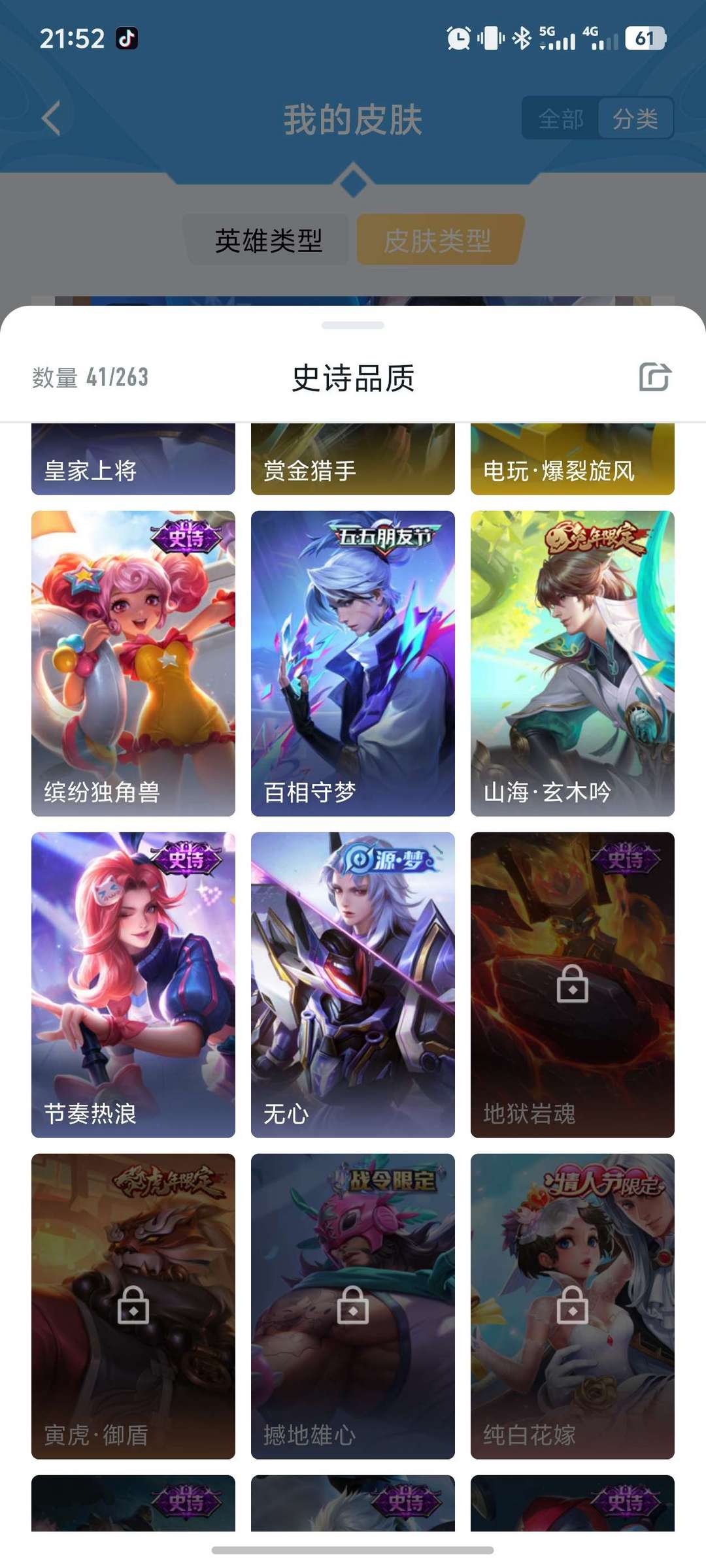The image size is (706, 1568).
Task: Share the 史诗品质 skin collection
Action: 654,377
